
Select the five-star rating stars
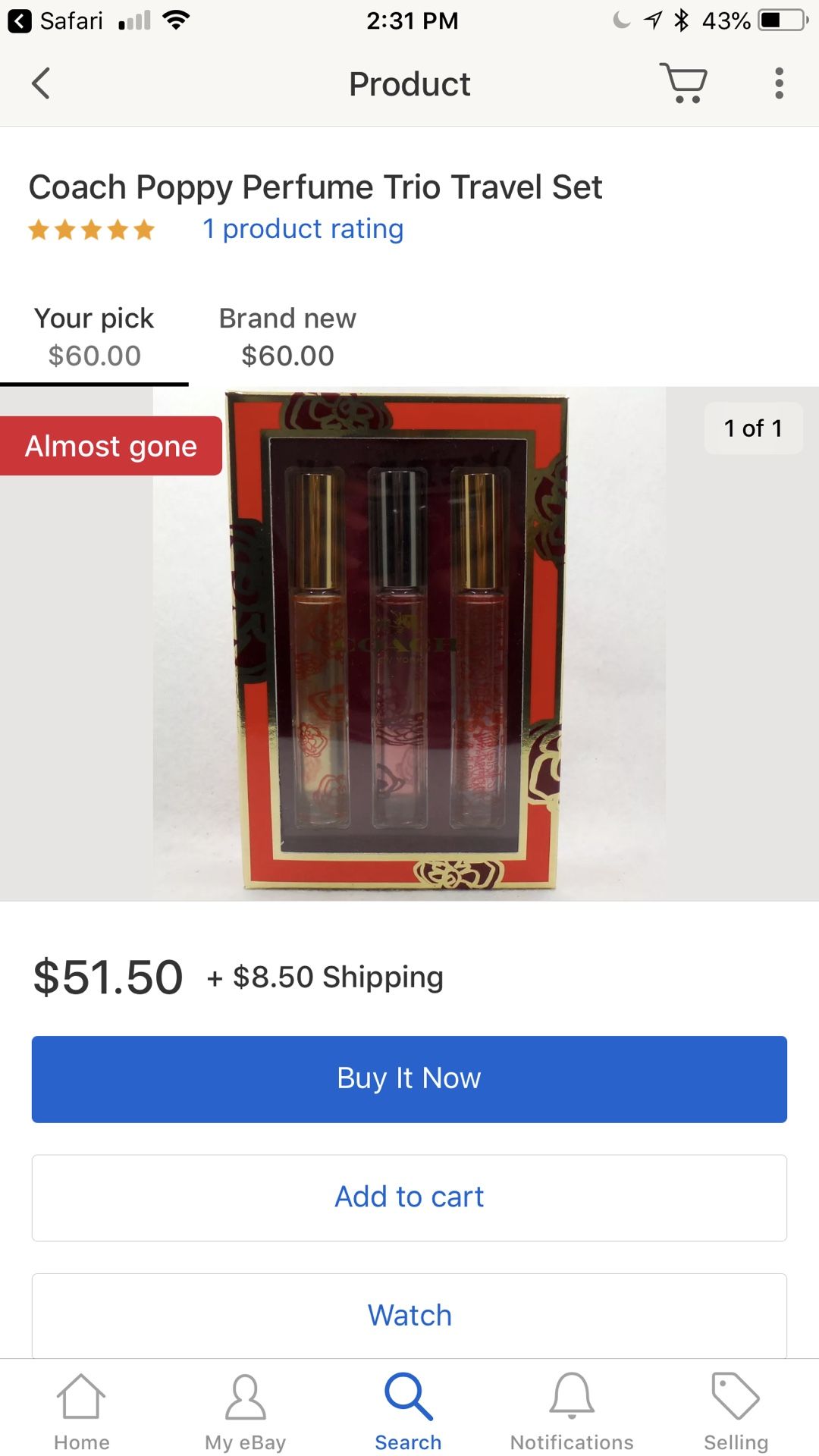(x=91, y=229)
